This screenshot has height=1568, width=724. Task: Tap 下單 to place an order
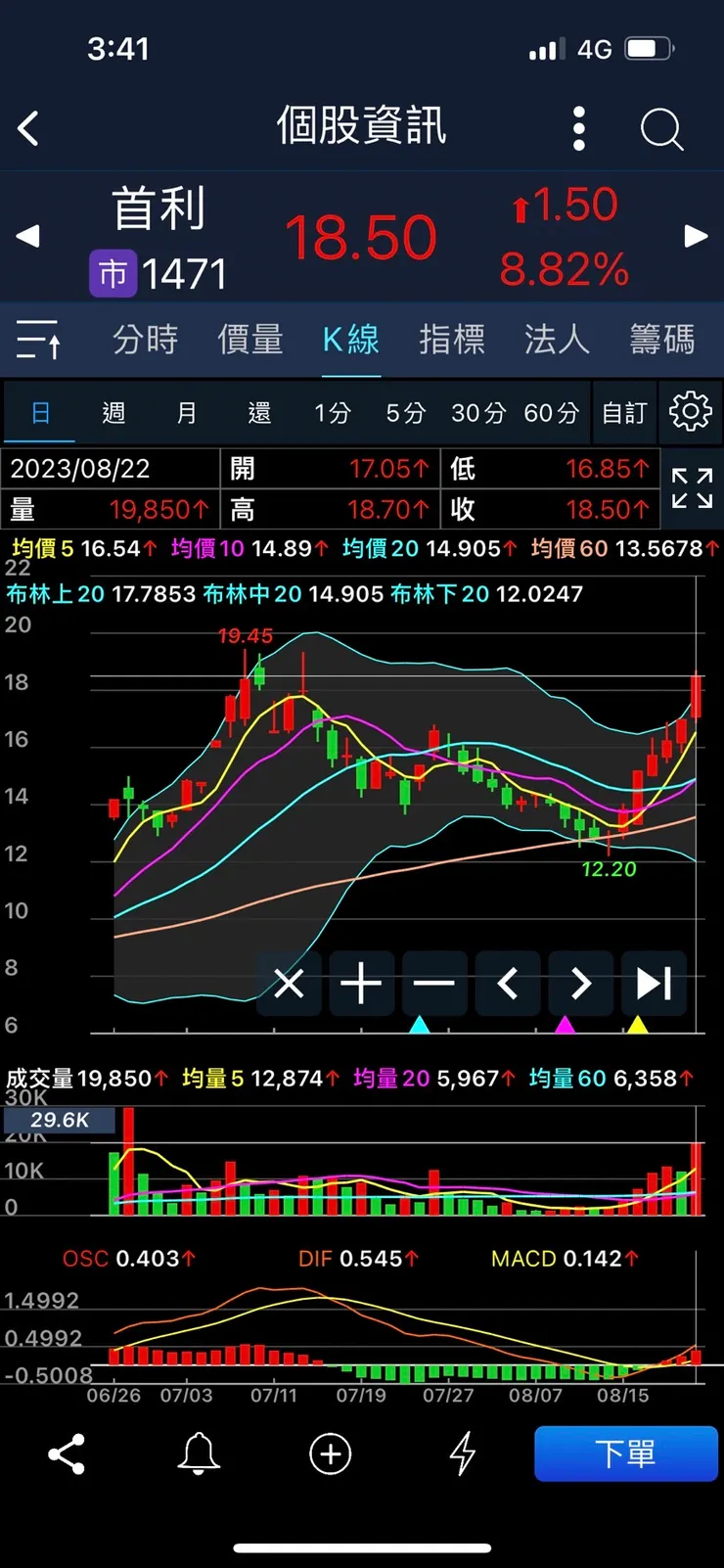626,1454
